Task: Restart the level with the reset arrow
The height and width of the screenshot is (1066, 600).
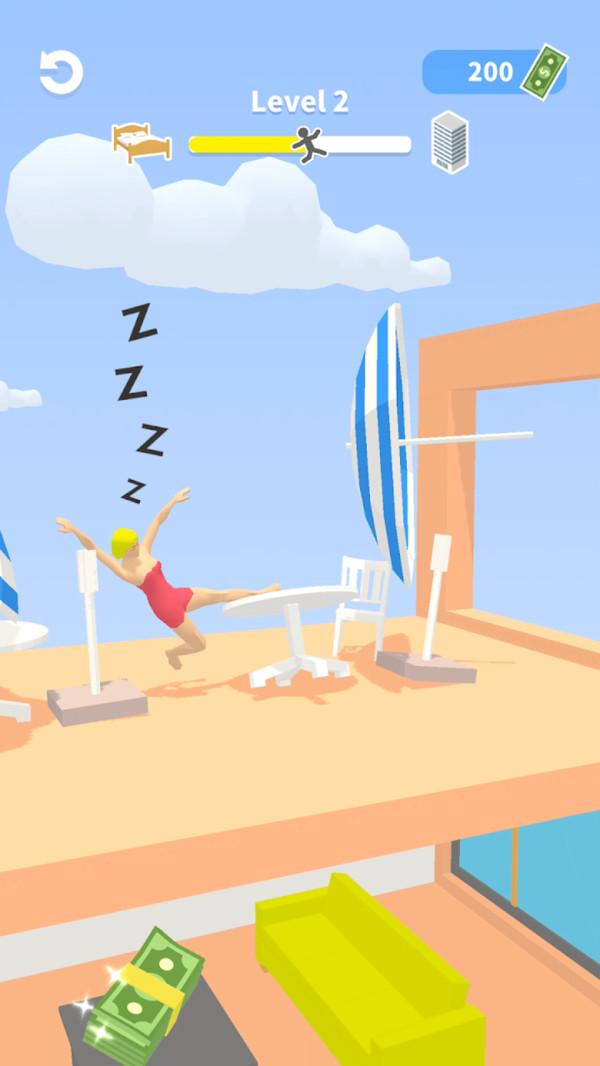Action: point(60,72)
